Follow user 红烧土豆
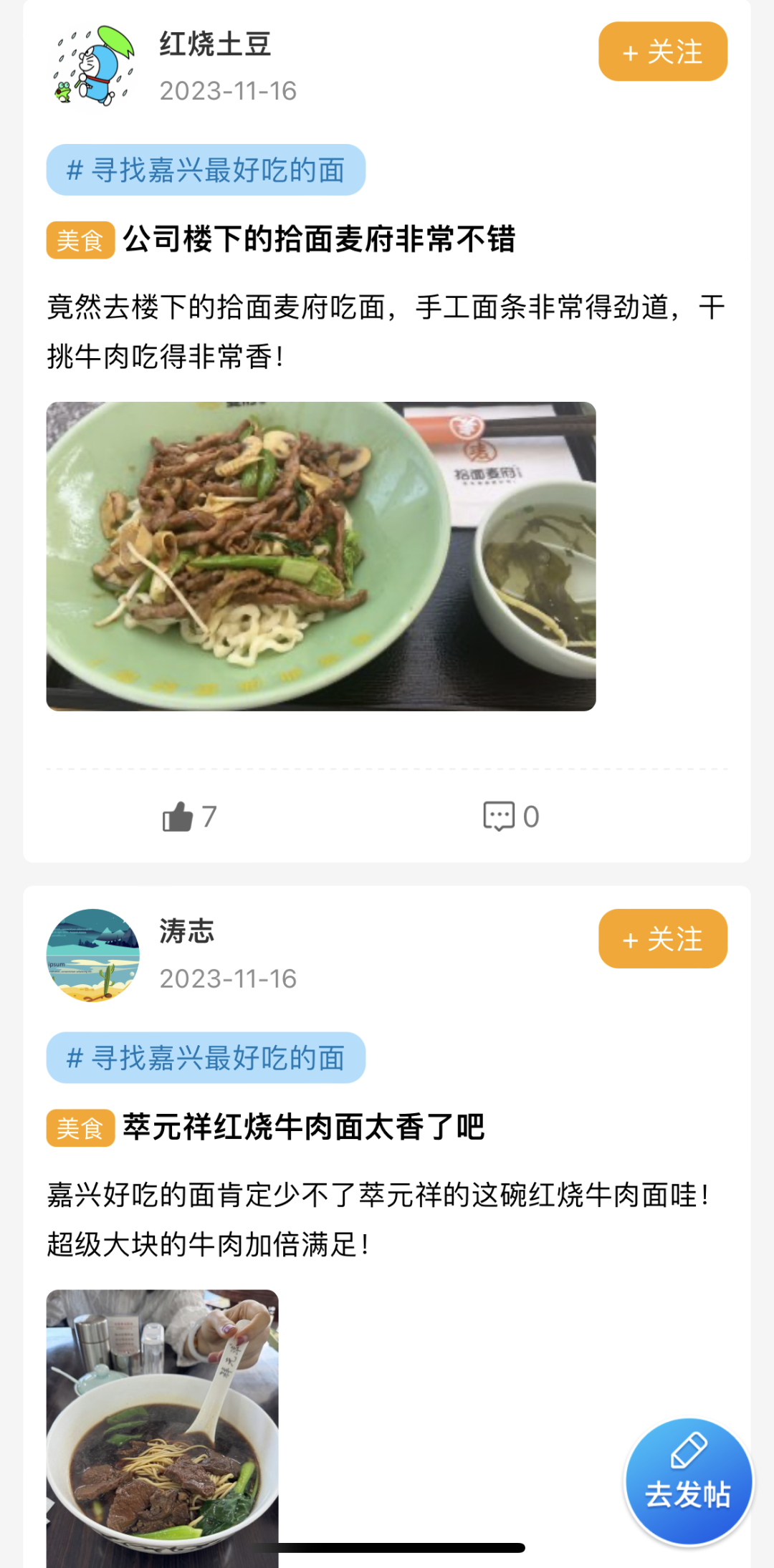 [662, 52]
